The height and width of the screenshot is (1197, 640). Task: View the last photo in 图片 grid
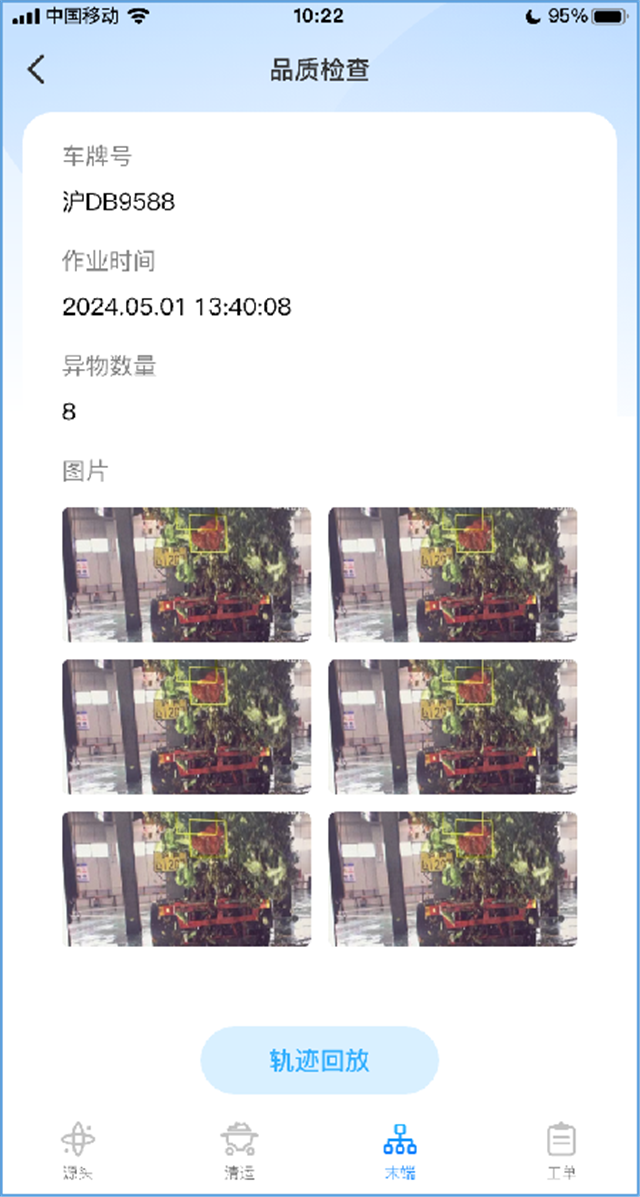[x=453, y=879]
